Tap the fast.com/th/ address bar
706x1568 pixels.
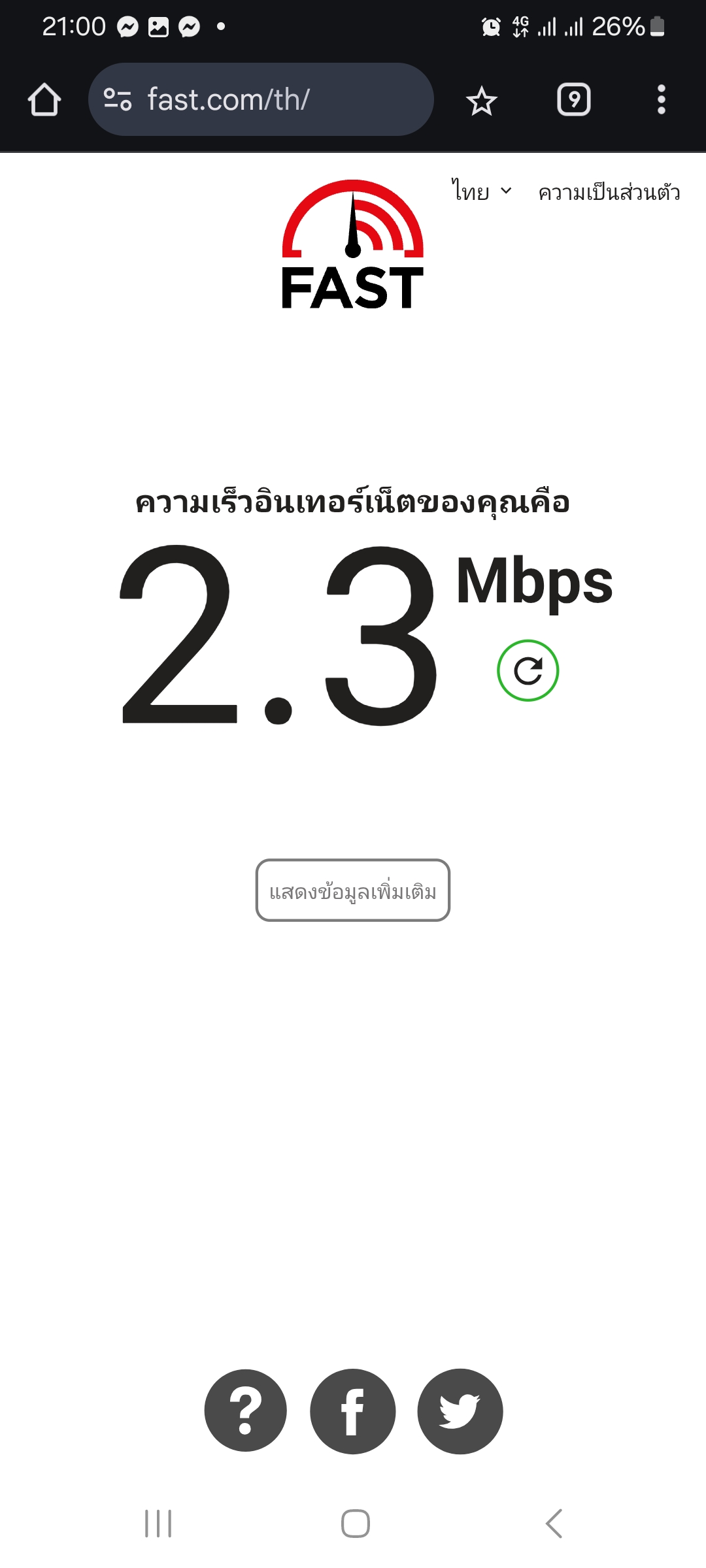261,99
